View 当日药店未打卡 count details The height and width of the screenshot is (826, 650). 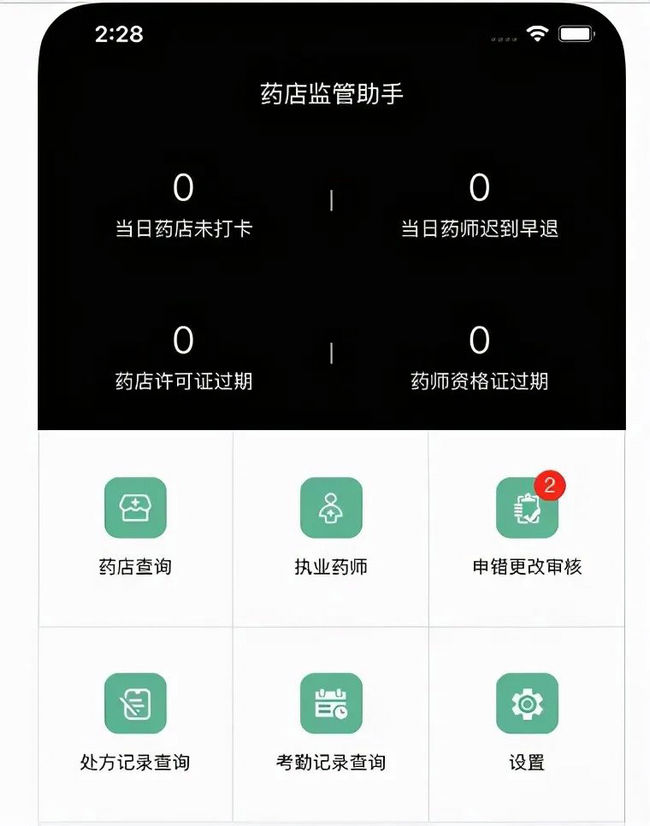coord(183,204)
